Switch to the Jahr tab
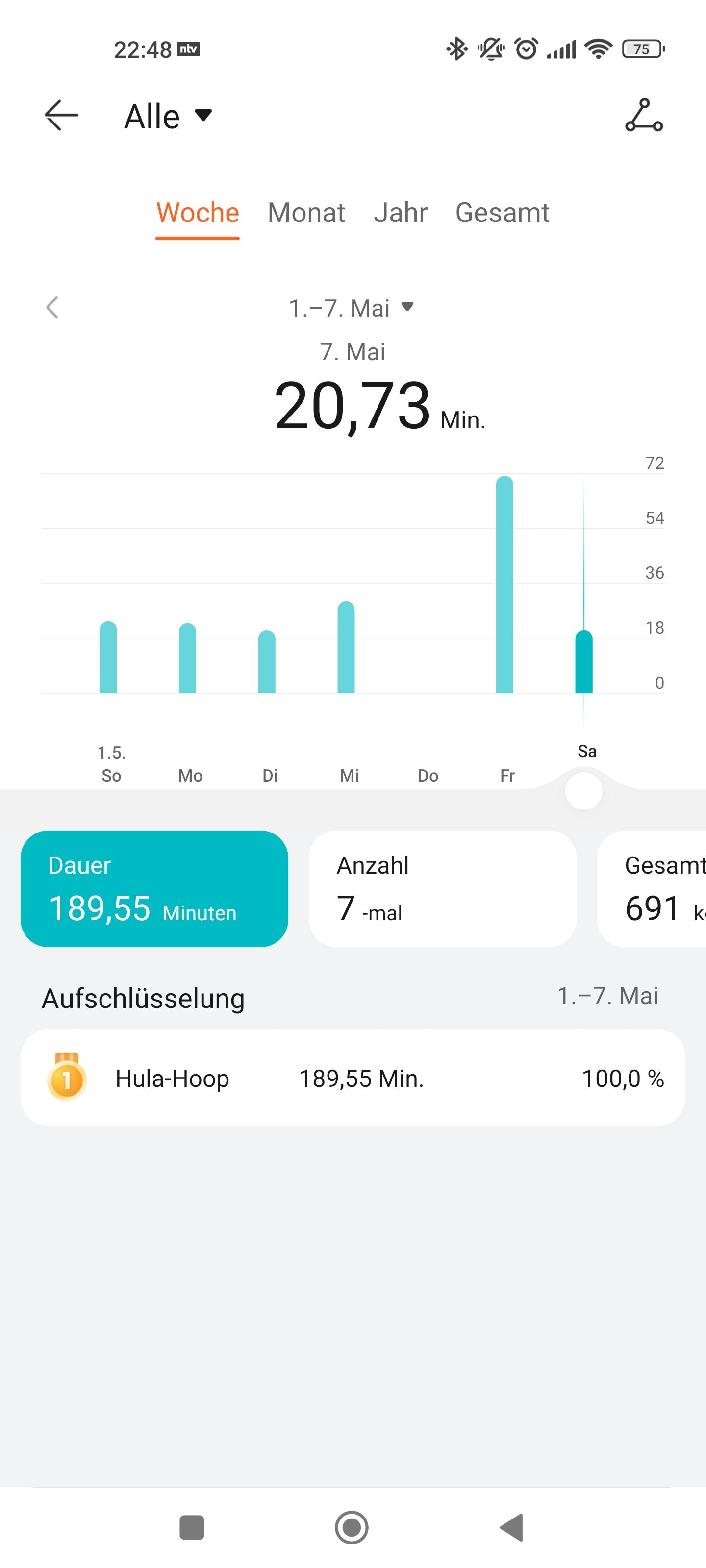This screenshot has width=706, height=1568. point(400,213)
